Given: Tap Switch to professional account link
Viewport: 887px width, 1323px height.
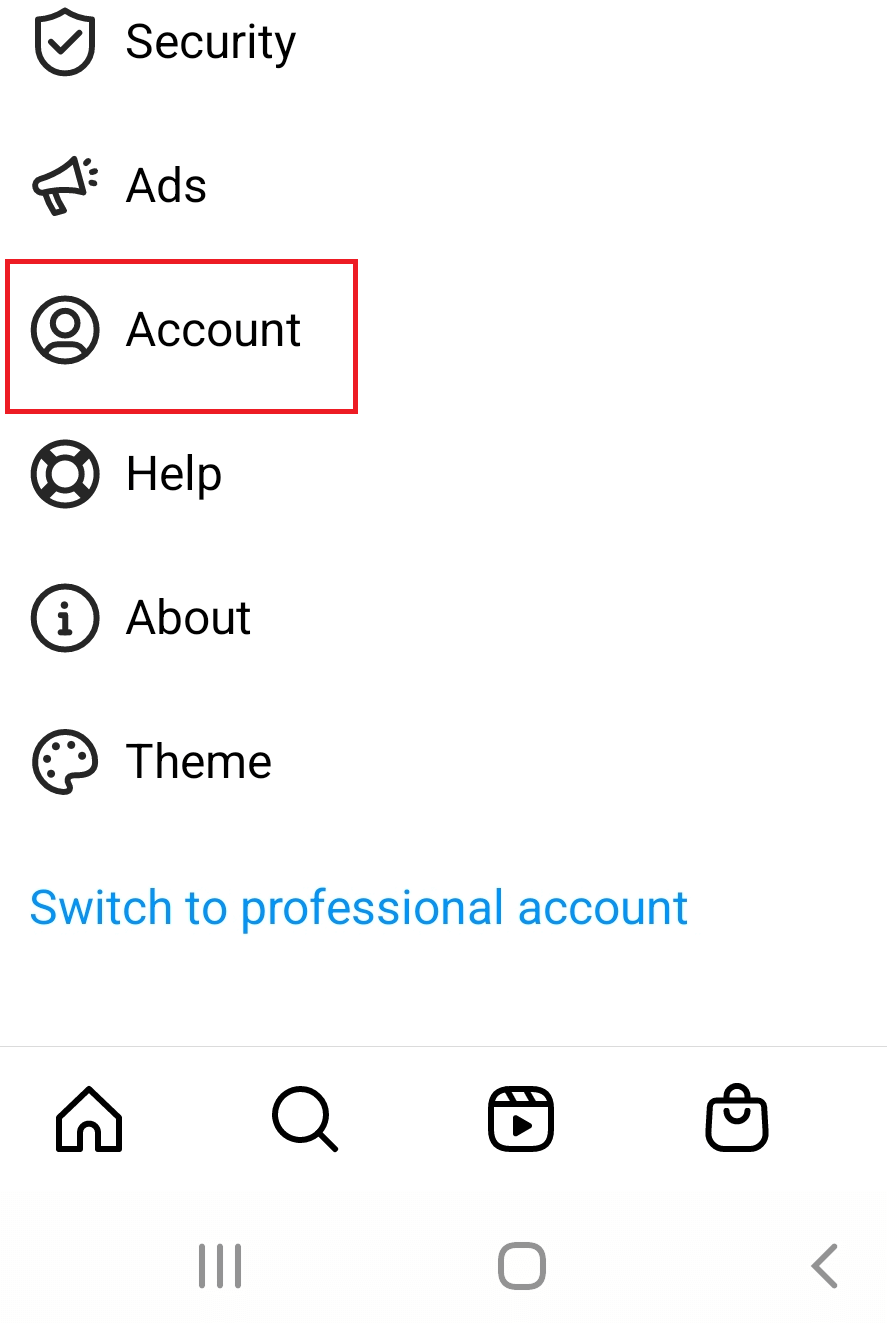Looking at the screenshot, I should click(359, 908).
